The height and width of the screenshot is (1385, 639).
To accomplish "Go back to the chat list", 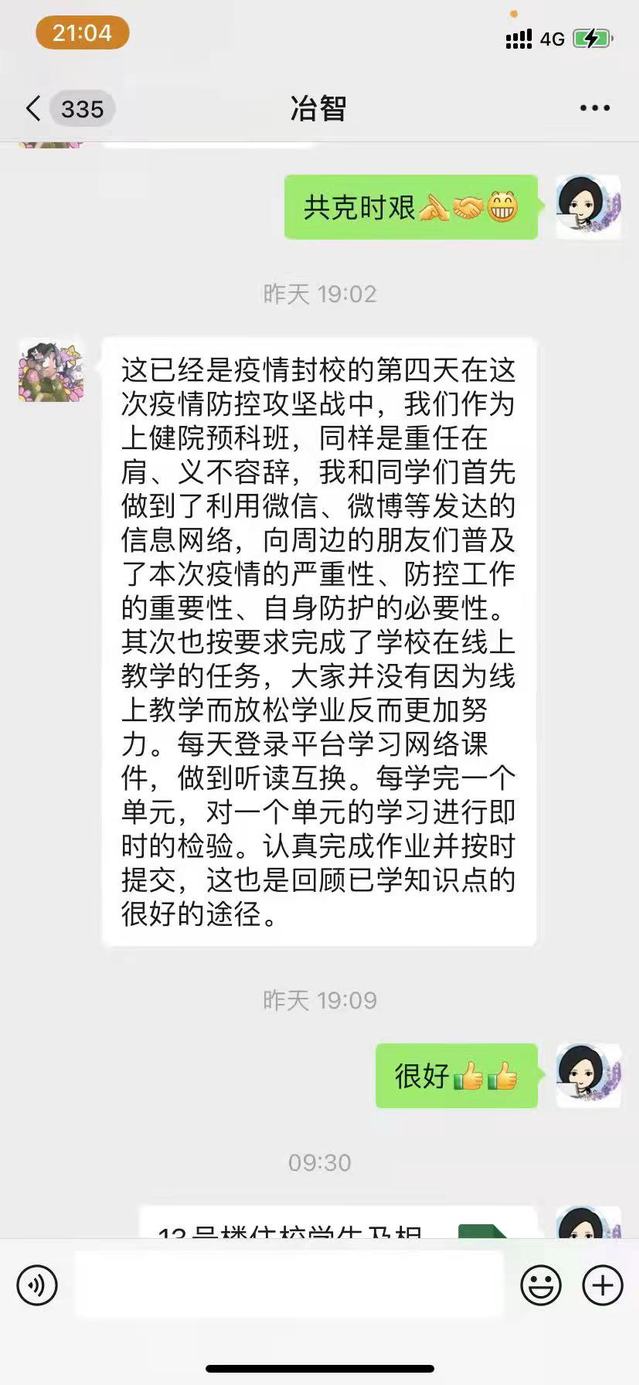I will click(x=34, y=109).
